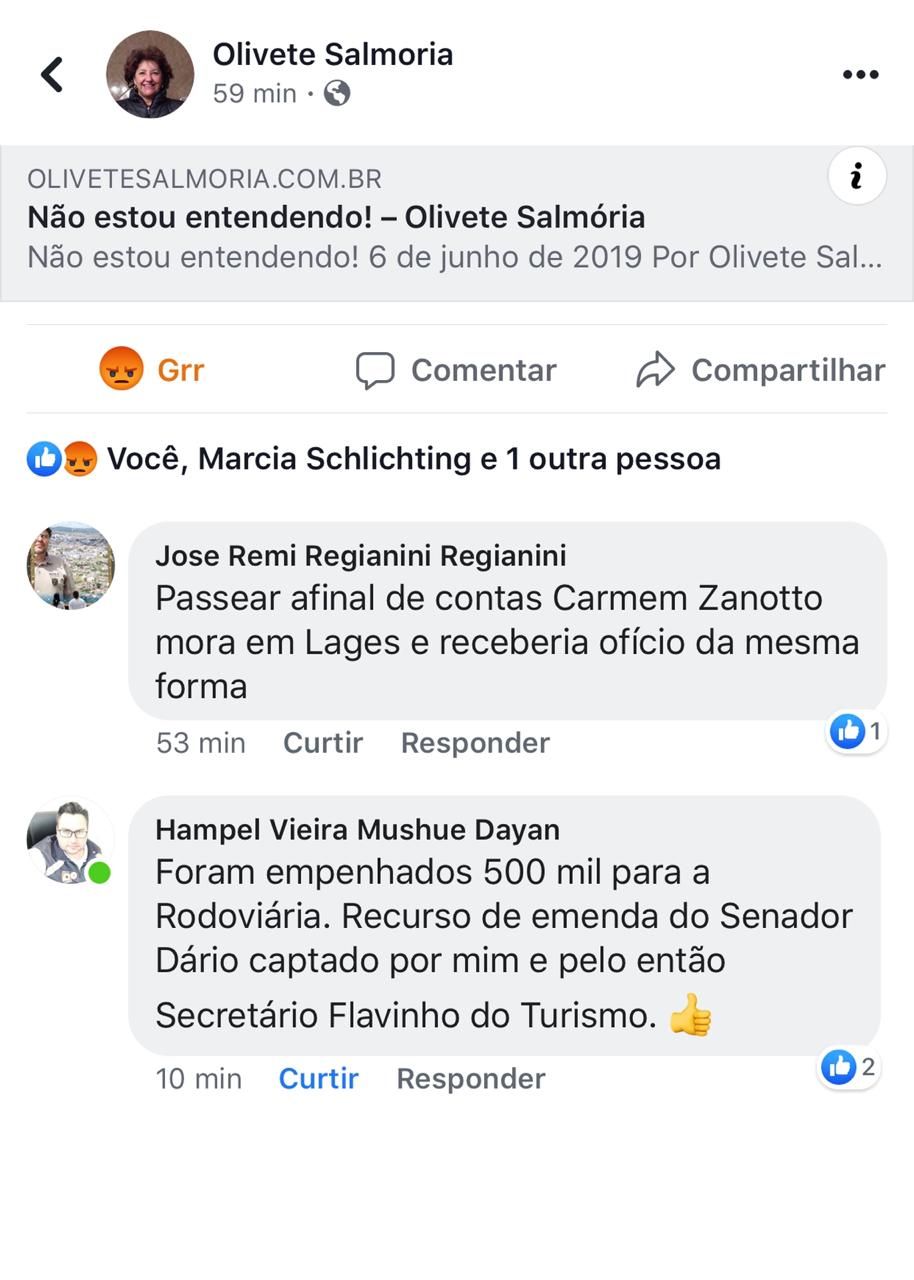Reply to Jose Remi Regianini's comment
Screen dimensions: 914x1280
[x=475, y=743]
